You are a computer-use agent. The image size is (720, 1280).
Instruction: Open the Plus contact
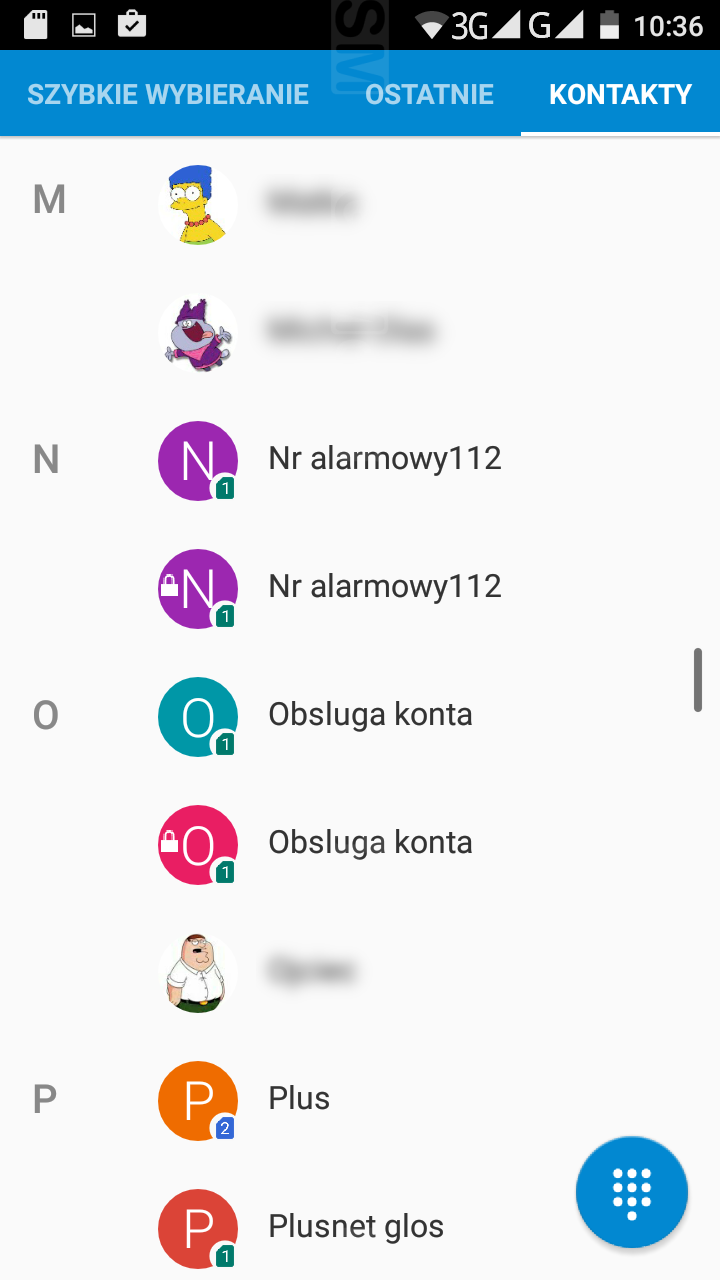point(360,1098)
